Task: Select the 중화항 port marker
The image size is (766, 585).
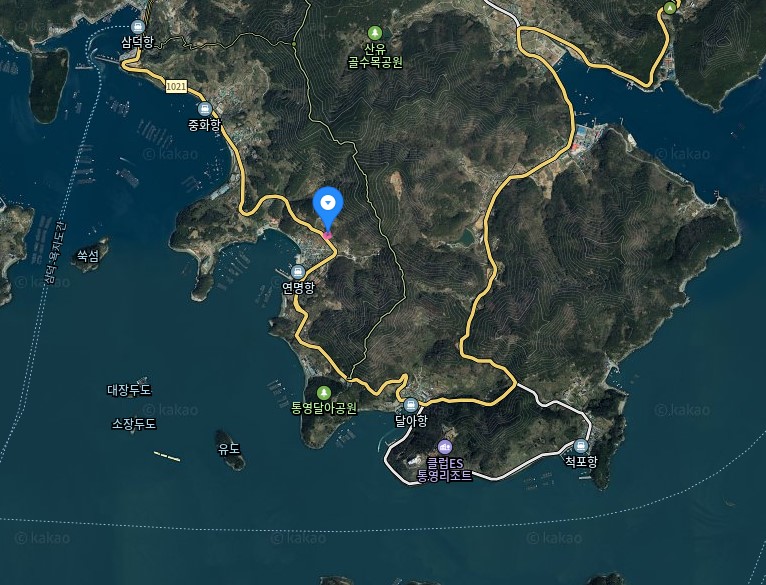Action: click(x=204, y=109)
